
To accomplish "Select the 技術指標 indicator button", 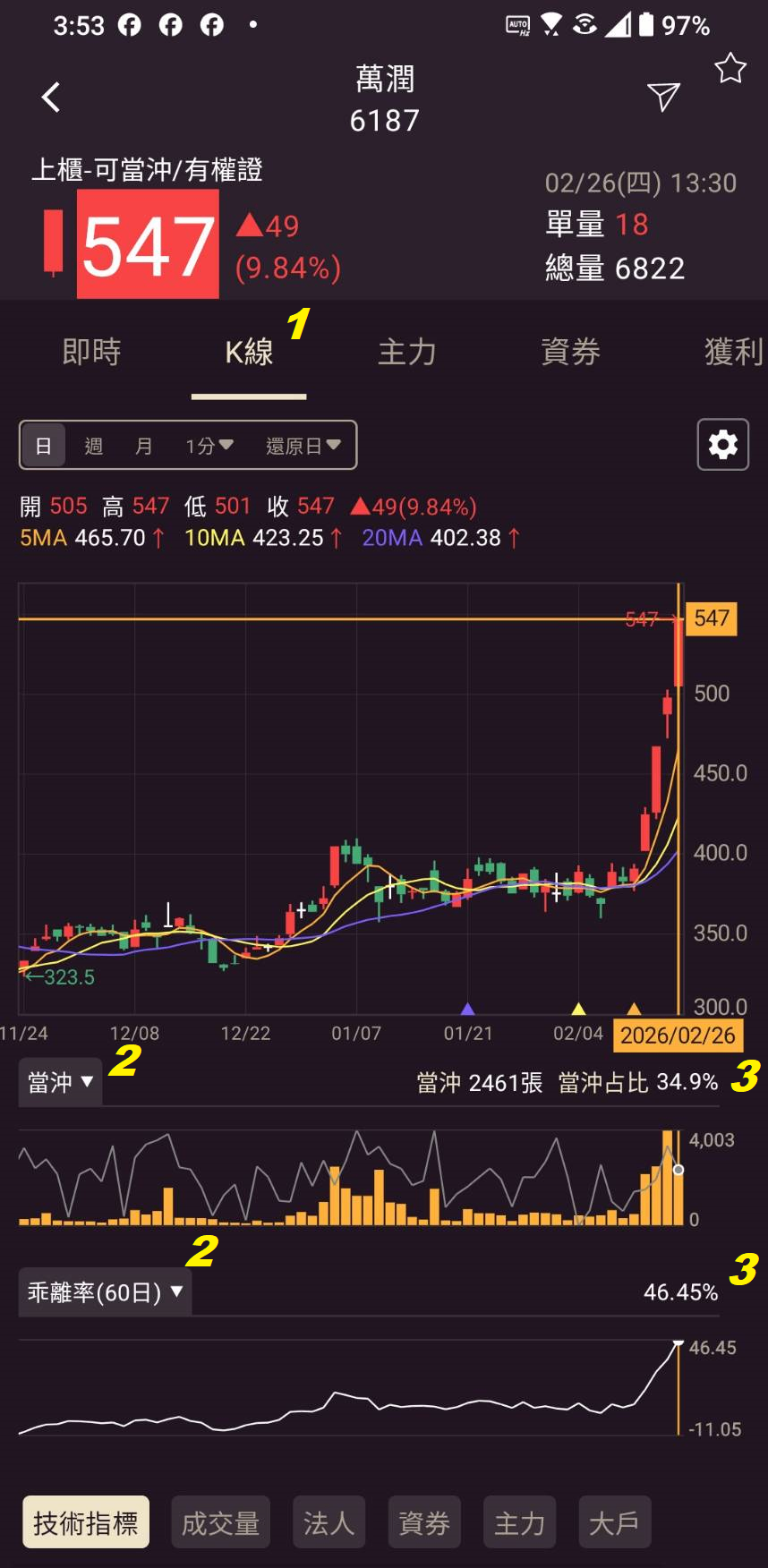I will click(x=85, y=1521).
